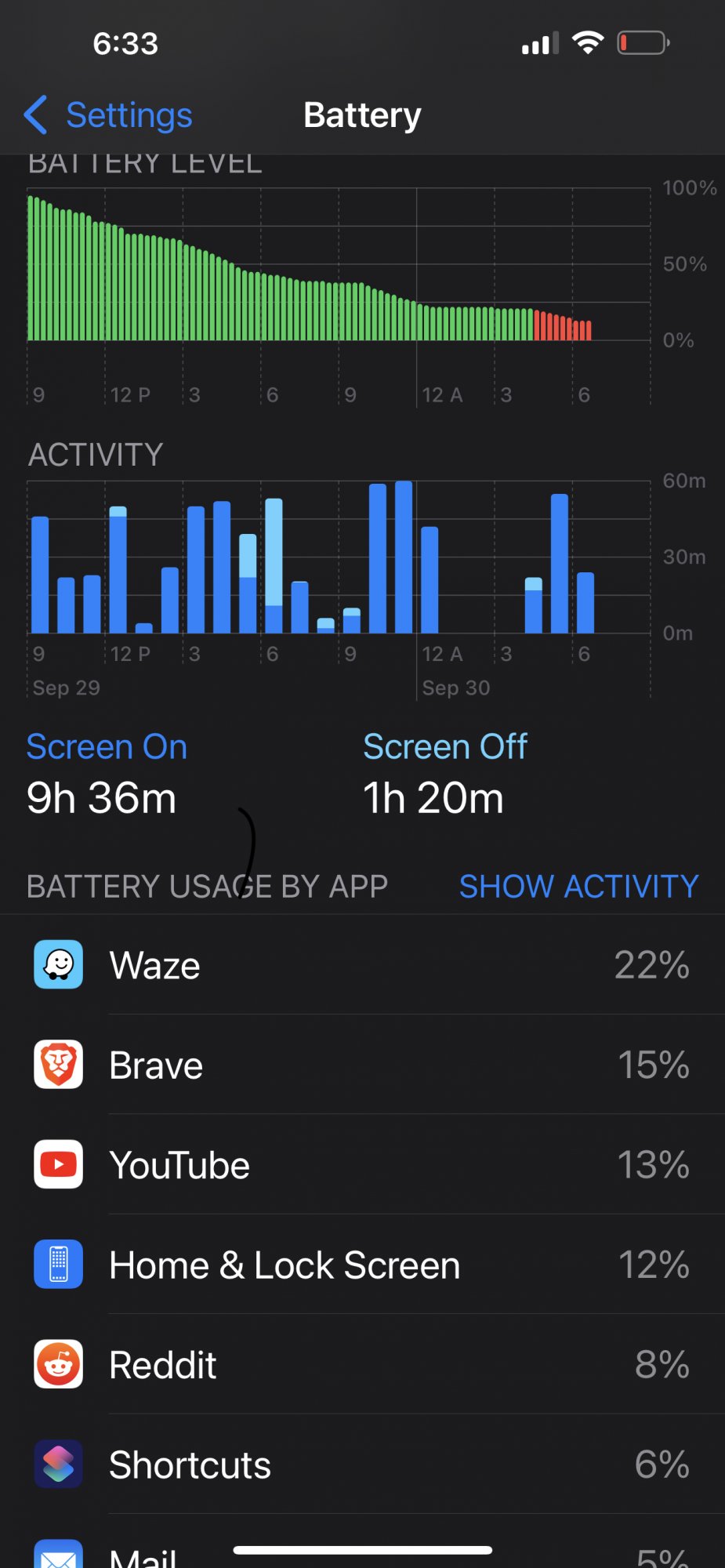Select Home & Lock Screen row

[362, 1265]
